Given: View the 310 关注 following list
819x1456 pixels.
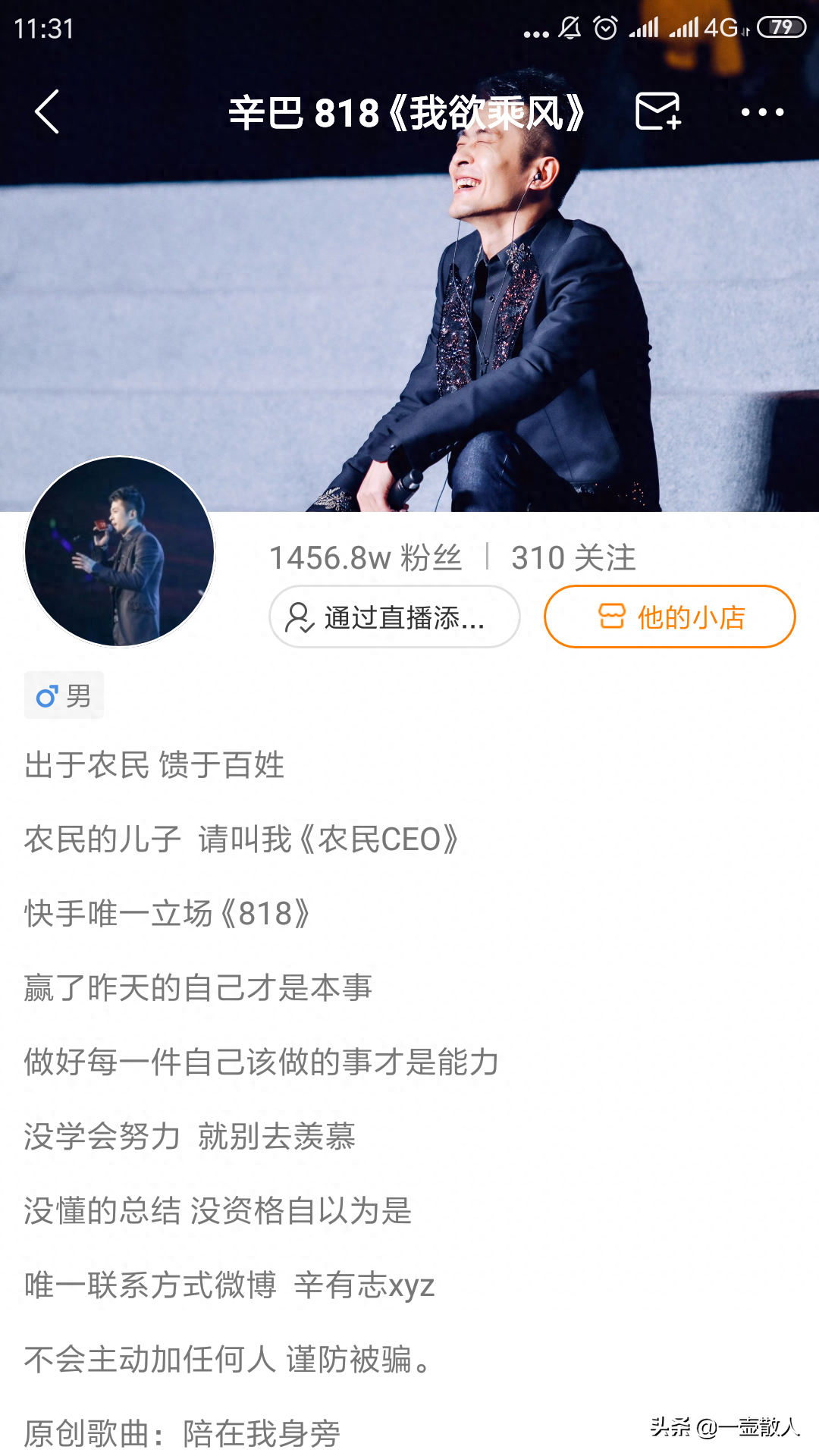Looking at the screenshot, I should click(573, 558).
